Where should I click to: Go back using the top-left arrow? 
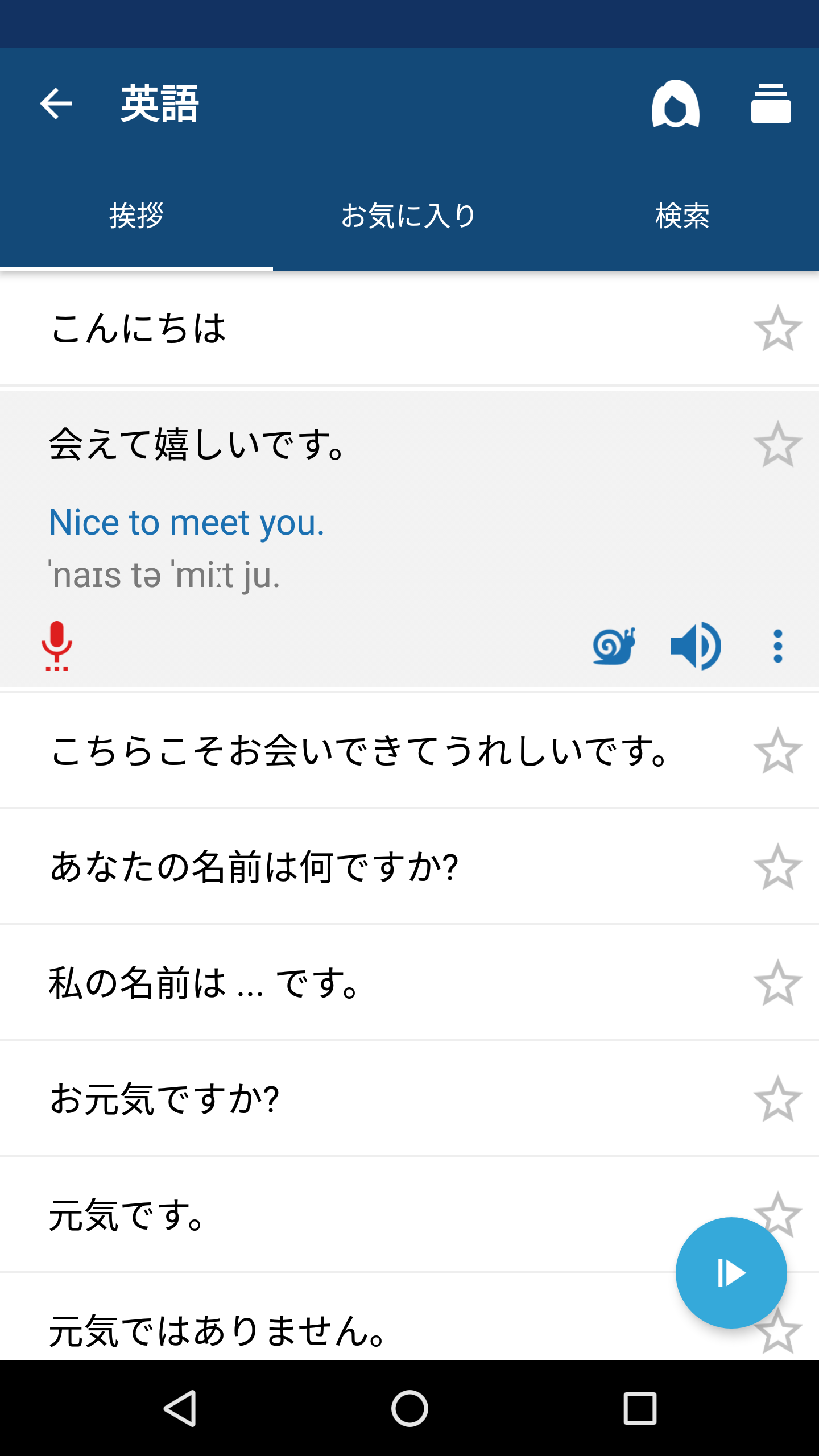point(56,104)
